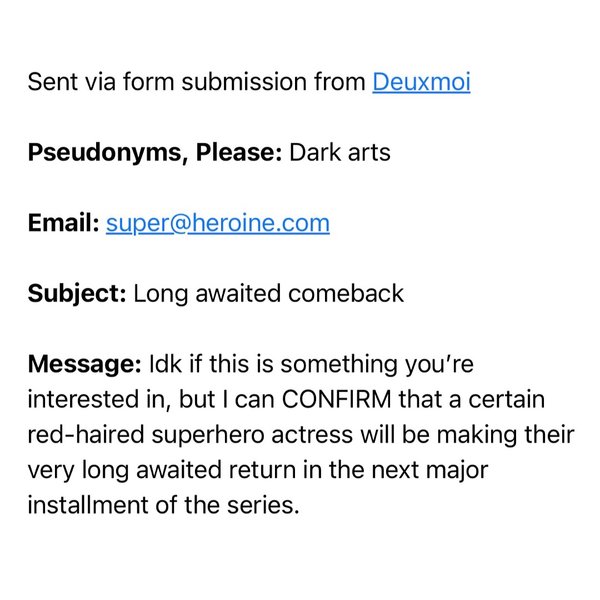Open the Deuxmoi link
Image resolution: width=600 pixels, height=600 pixels.
point(421,82)
